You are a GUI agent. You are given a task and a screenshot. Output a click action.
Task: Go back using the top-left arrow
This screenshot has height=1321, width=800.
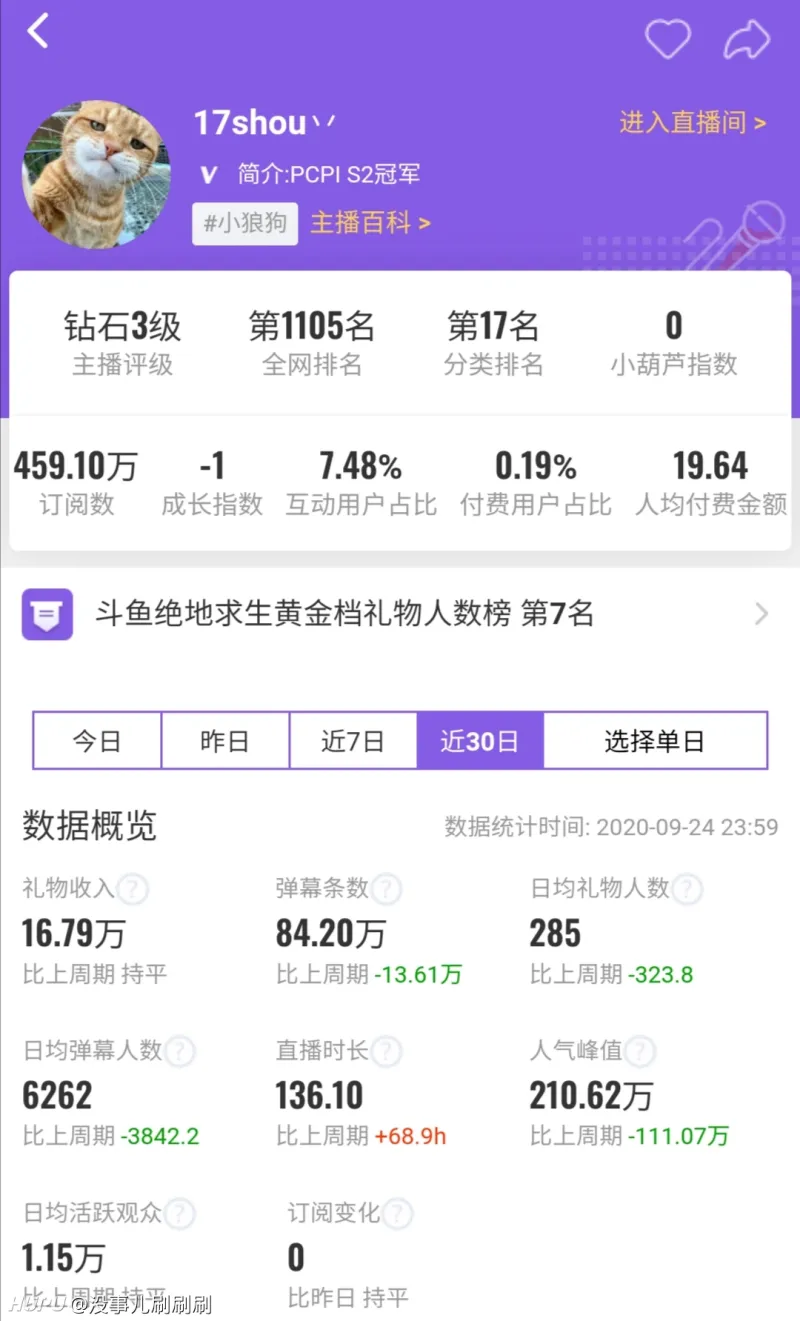click(38, 33)
